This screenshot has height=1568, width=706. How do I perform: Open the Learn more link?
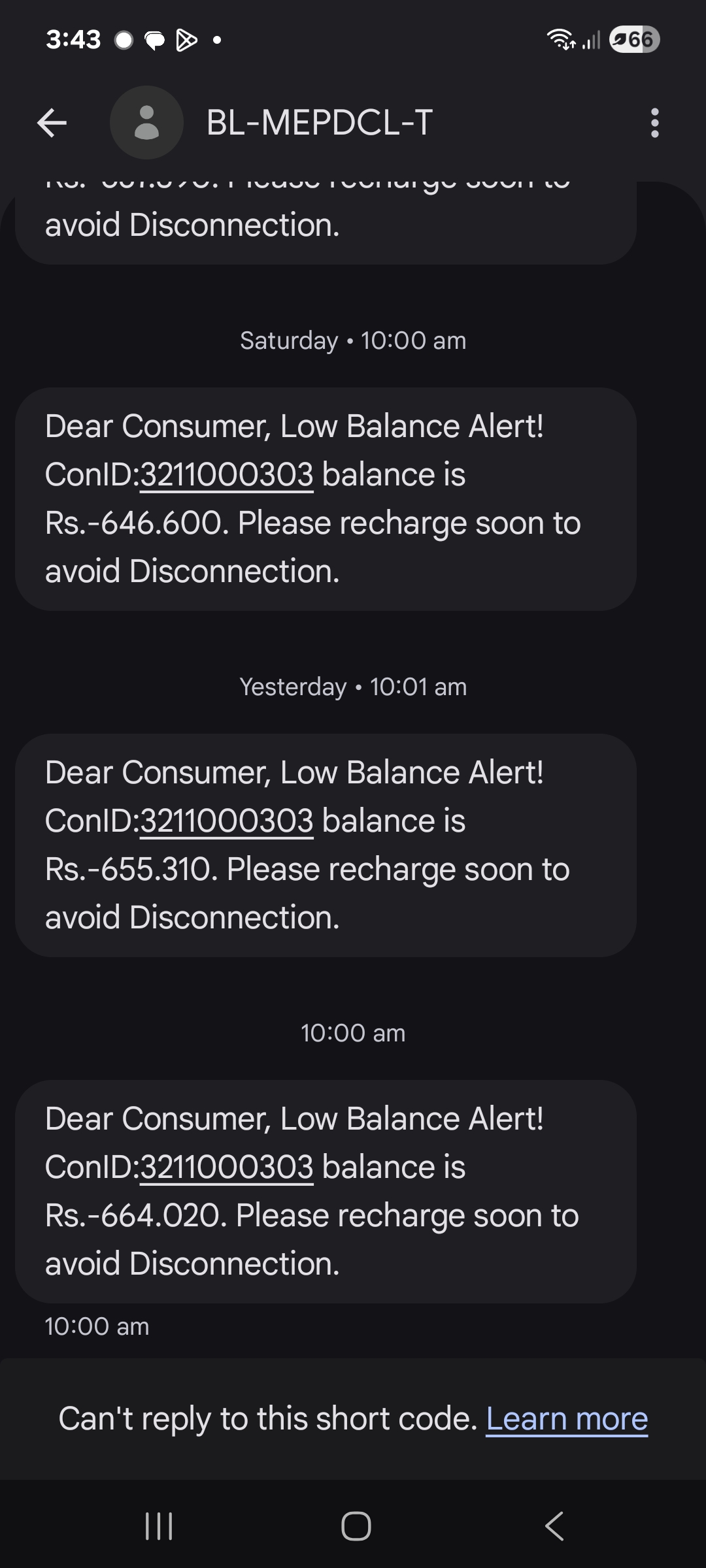click(x=567, y=1419)
